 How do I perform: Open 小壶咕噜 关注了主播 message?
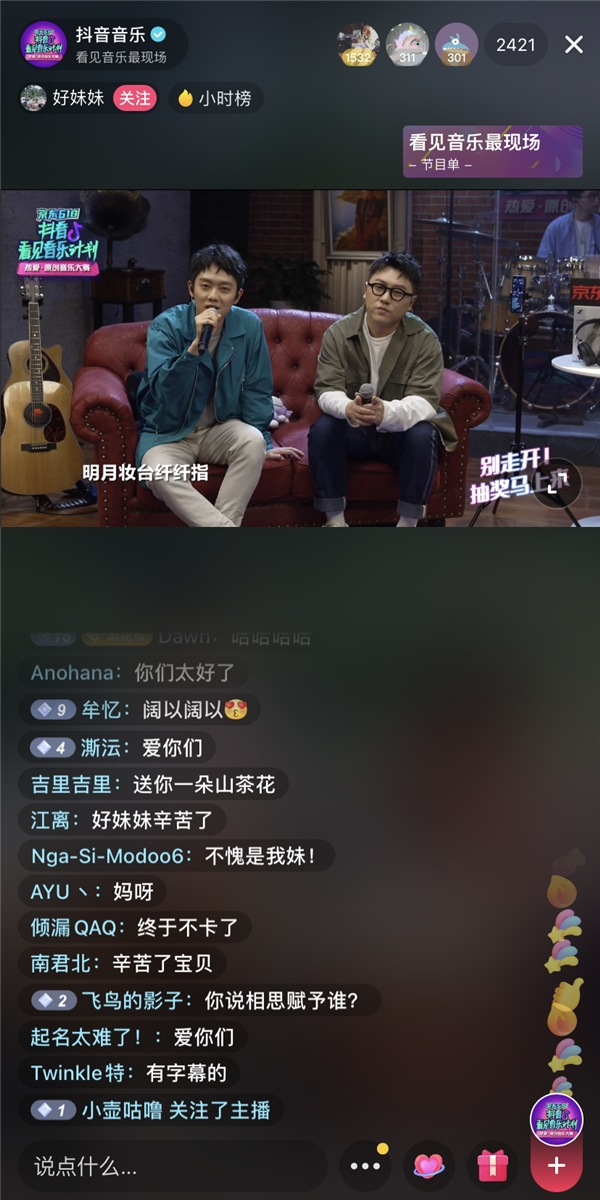pos(150,1110)
